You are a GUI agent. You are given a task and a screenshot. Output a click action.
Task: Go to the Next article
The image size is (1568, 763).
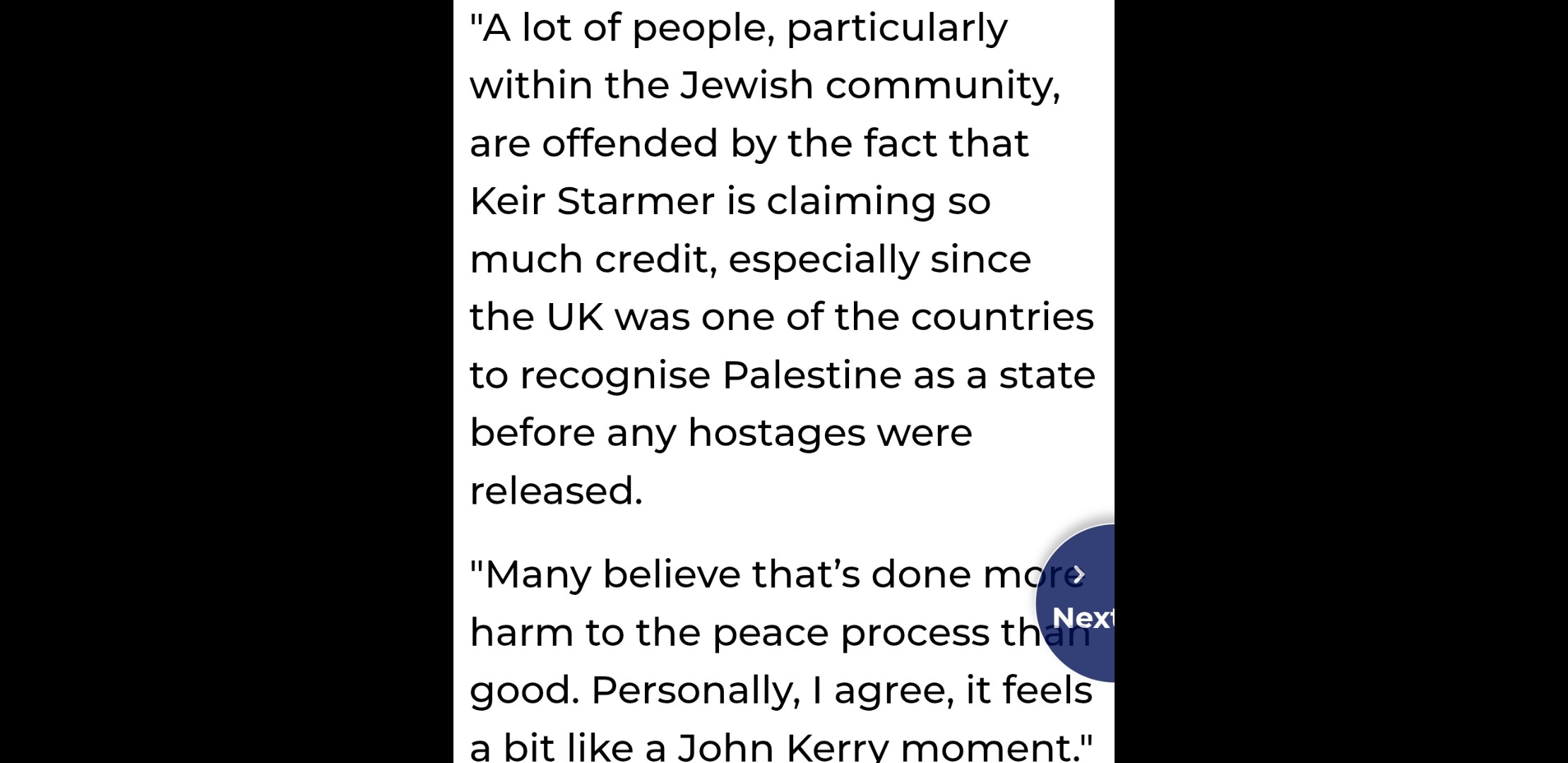(x=1079, y=604)
